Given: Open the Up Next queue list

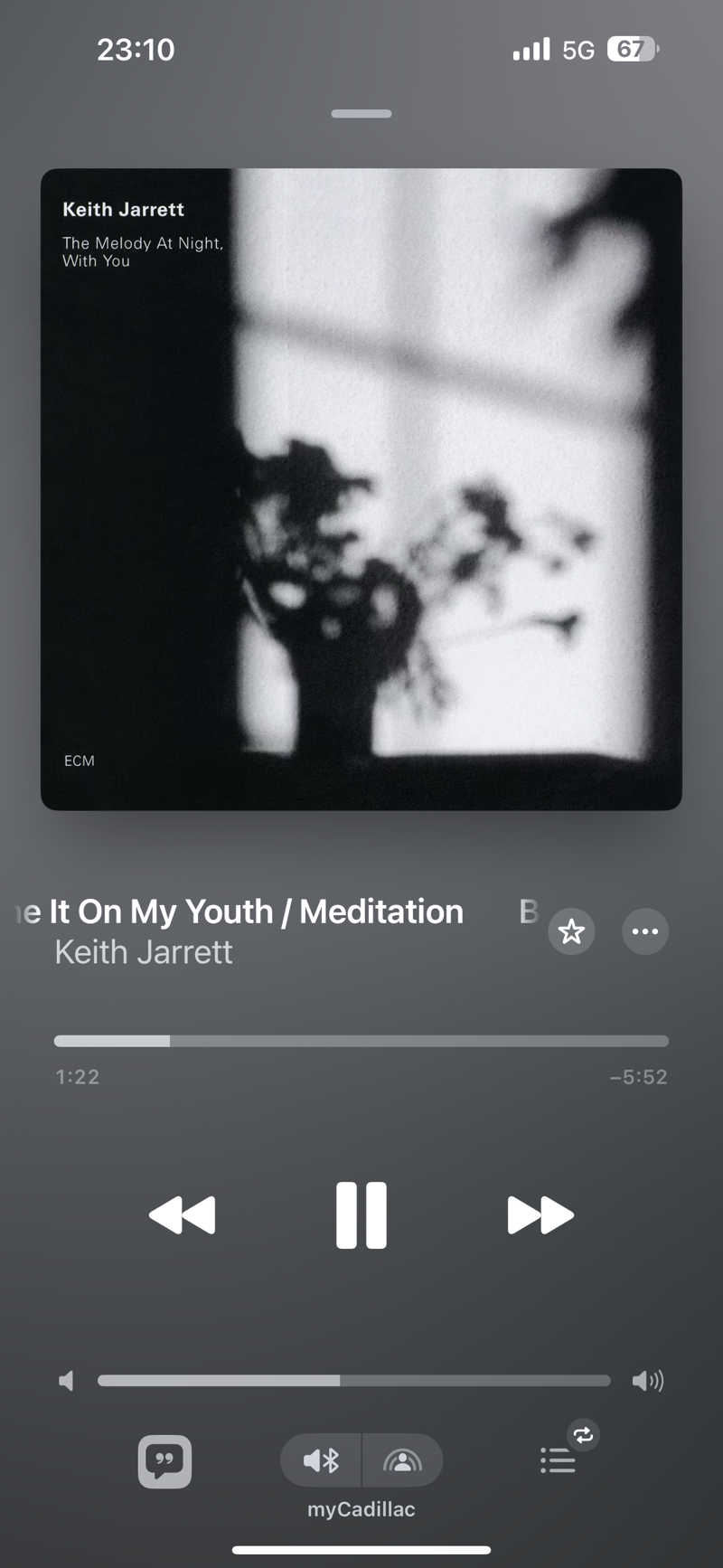Looking at the screenshot, I should (x=558, y=1460).
